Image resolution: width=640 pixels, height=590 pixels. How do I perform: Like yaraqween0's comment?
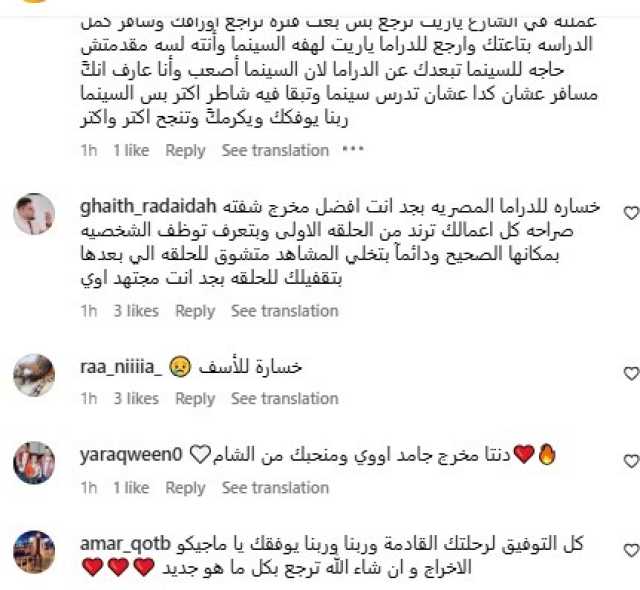(x=630, y=461)
